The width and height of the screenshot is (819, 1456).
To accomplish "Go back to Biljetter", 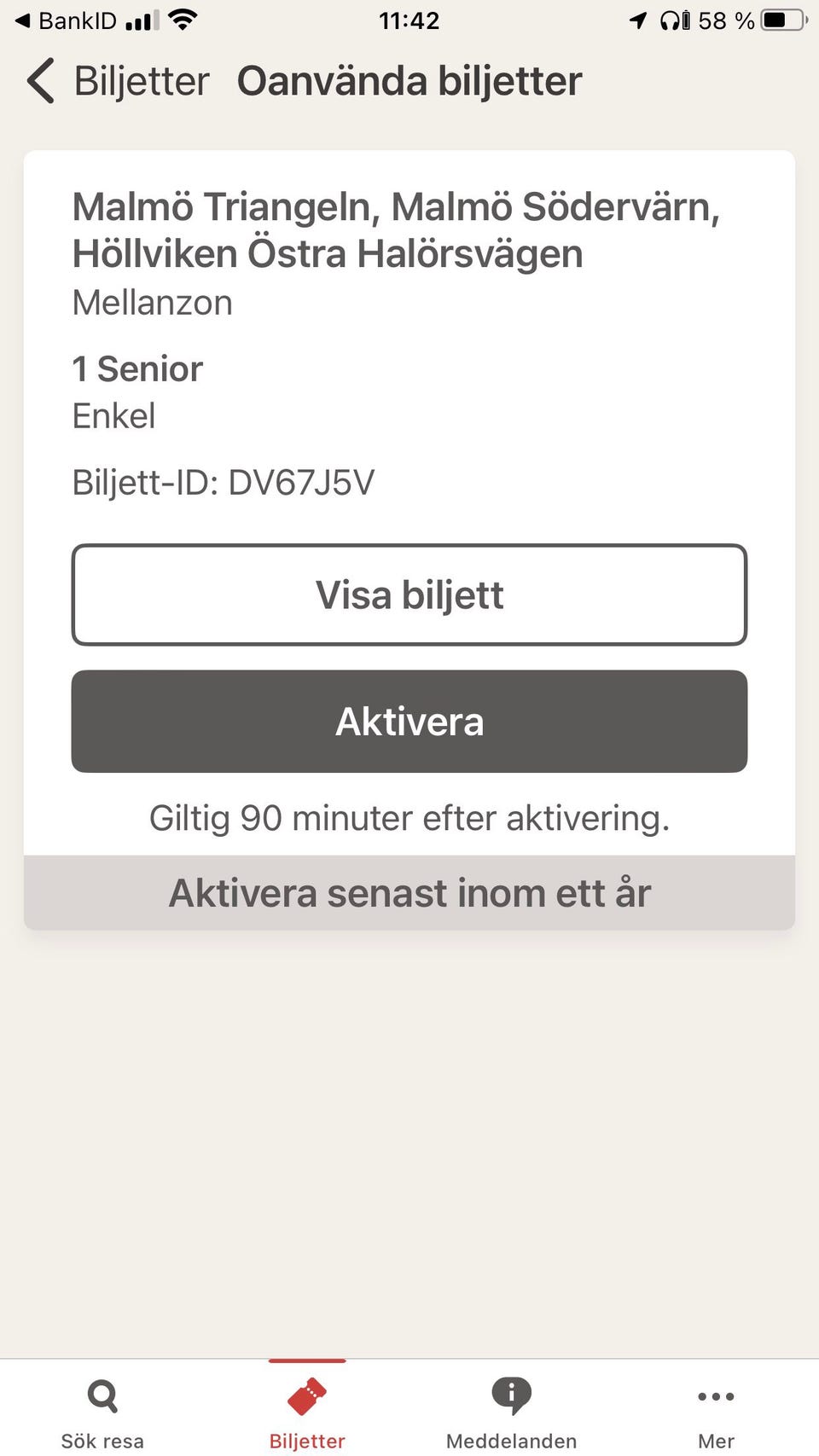I will click(x=115, y=82).
